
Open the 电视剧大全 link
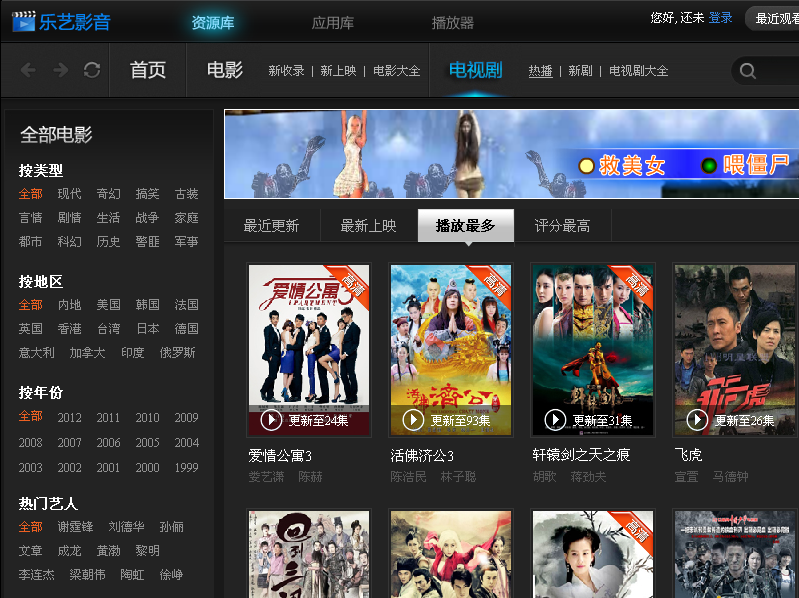click(638, 71)
